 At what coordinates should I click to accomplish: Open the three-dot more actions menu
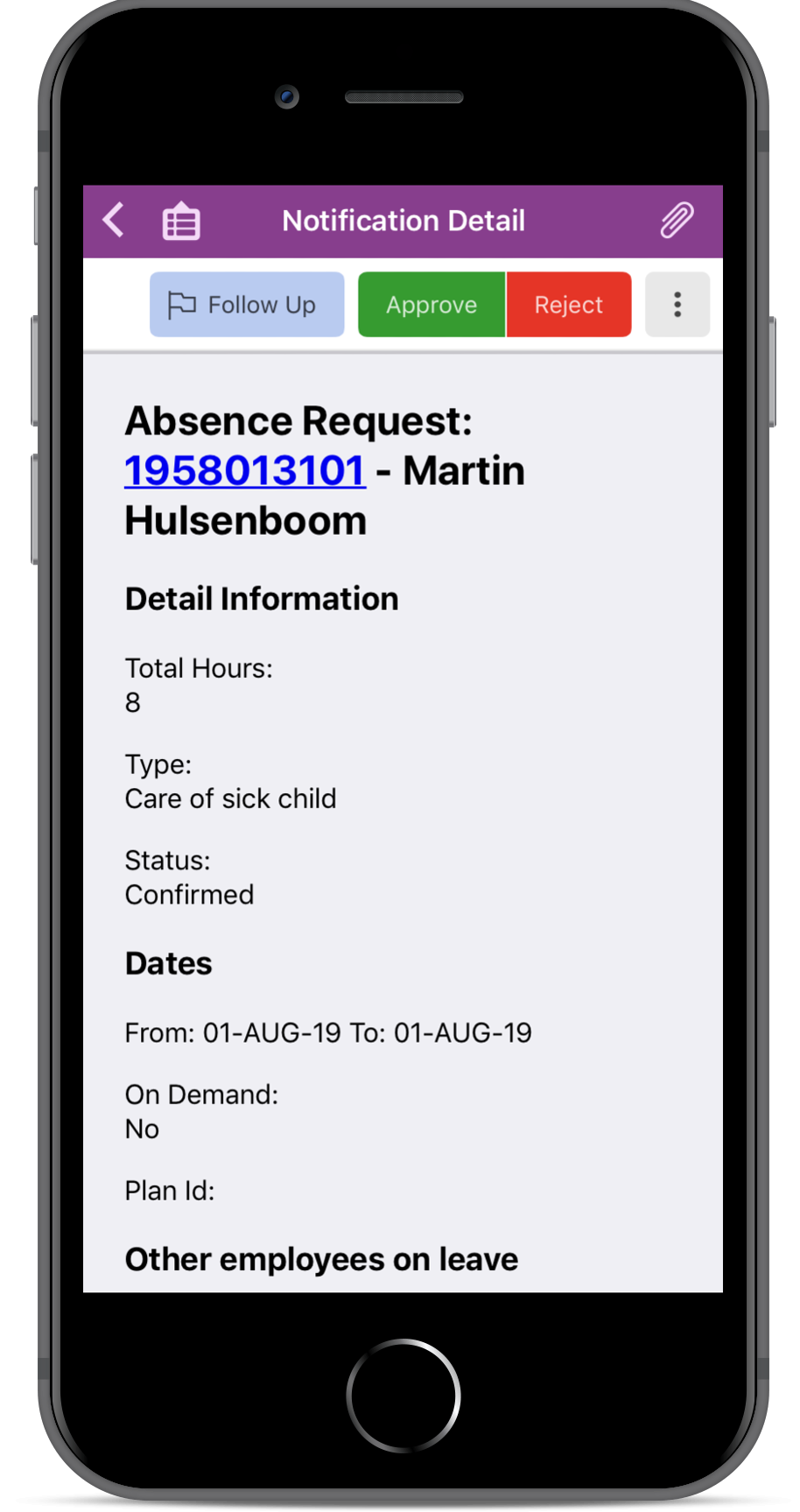677,305
